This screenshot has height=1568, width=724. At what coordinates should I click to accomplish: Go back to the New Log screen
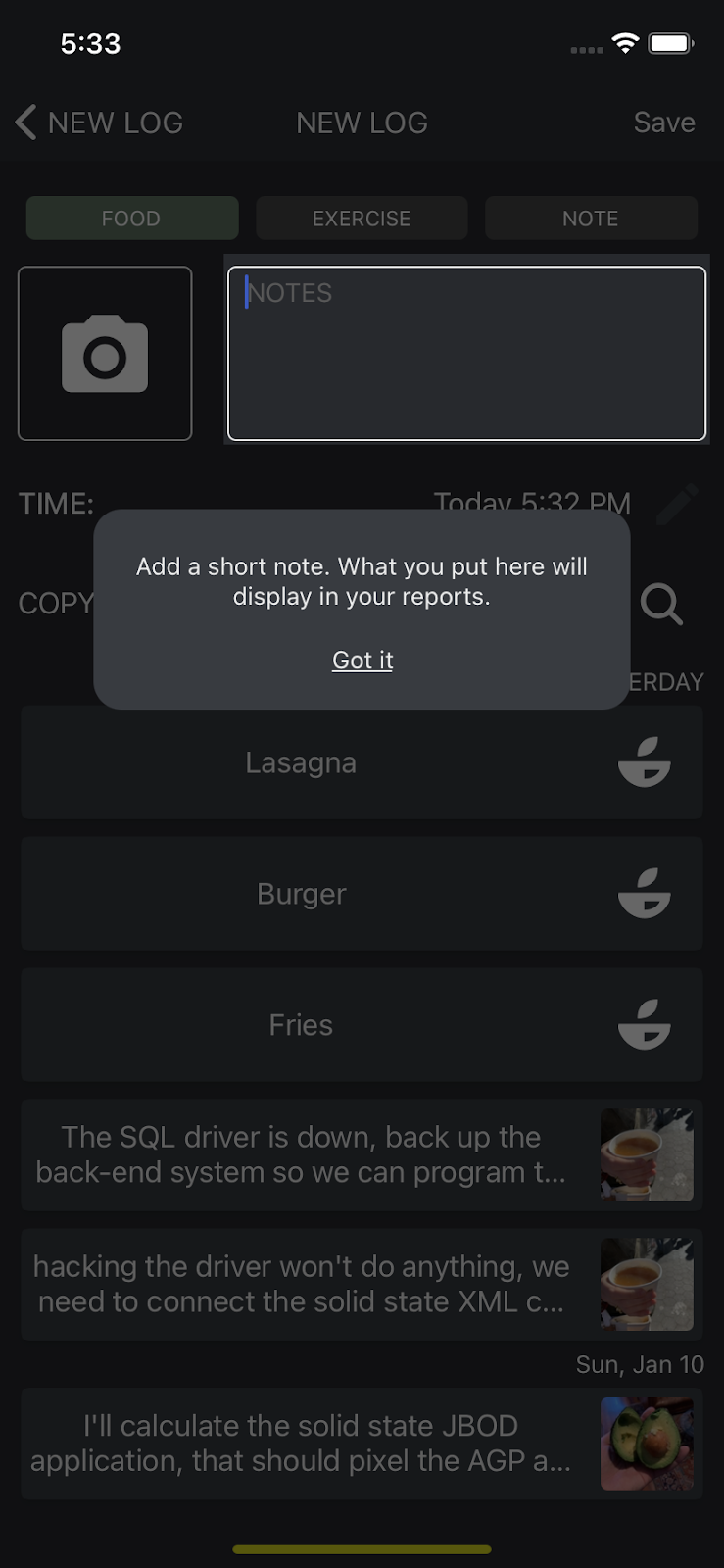pyautogui.click(x=98, y=122)
